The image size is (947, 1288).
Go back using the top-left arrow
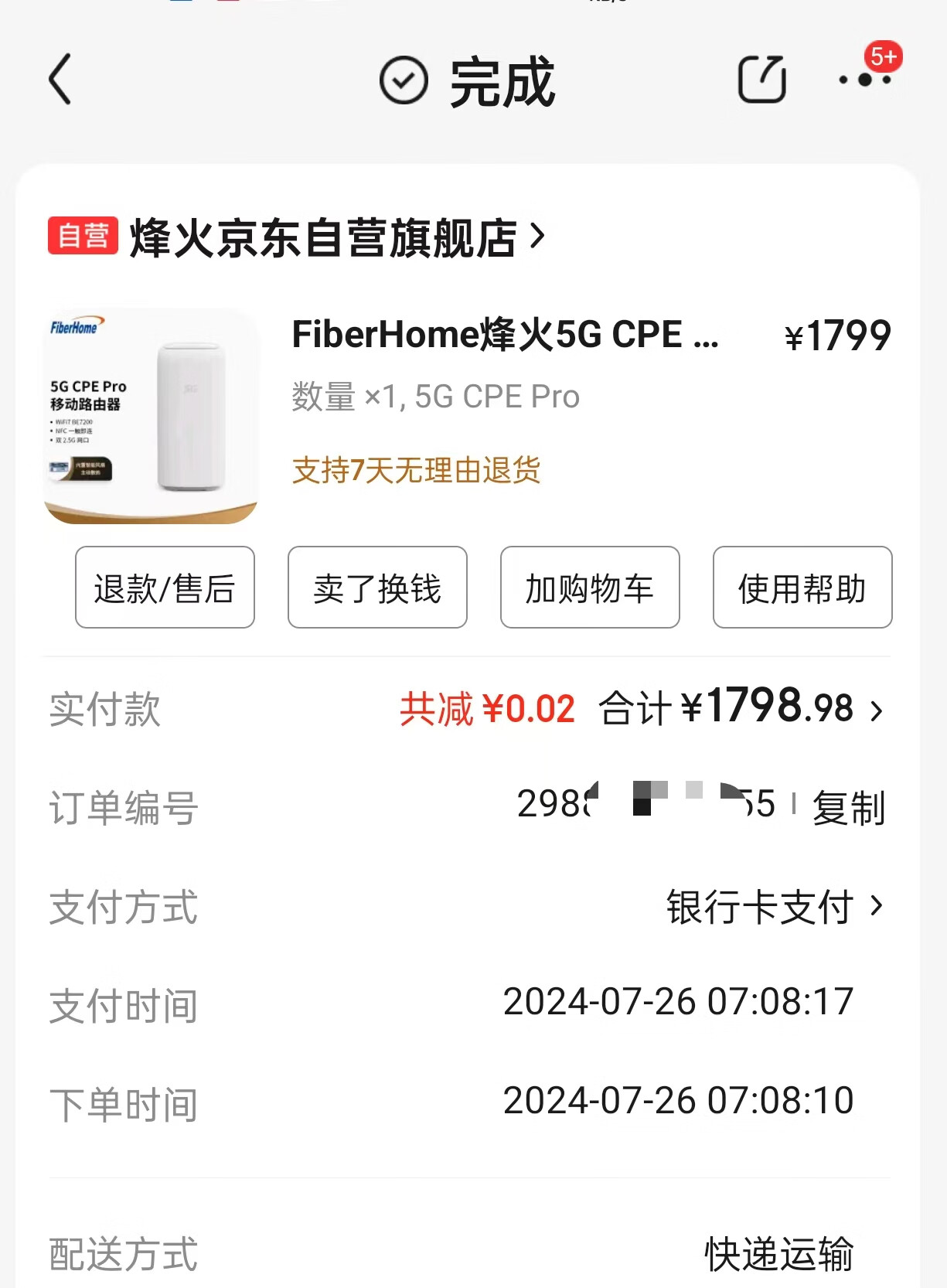click(x=60, y=79)
